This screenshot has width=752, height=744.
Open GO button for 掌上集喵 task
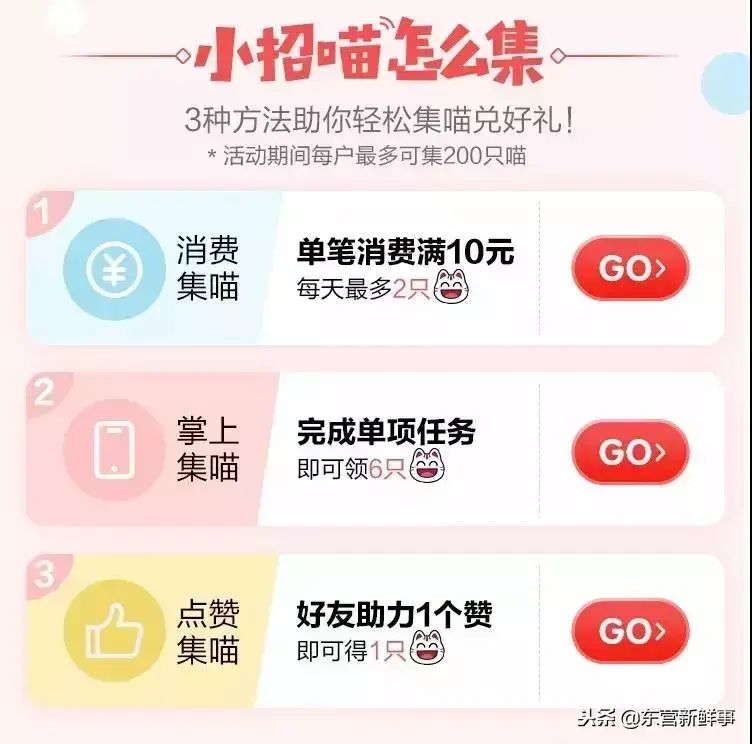(631, 451)
